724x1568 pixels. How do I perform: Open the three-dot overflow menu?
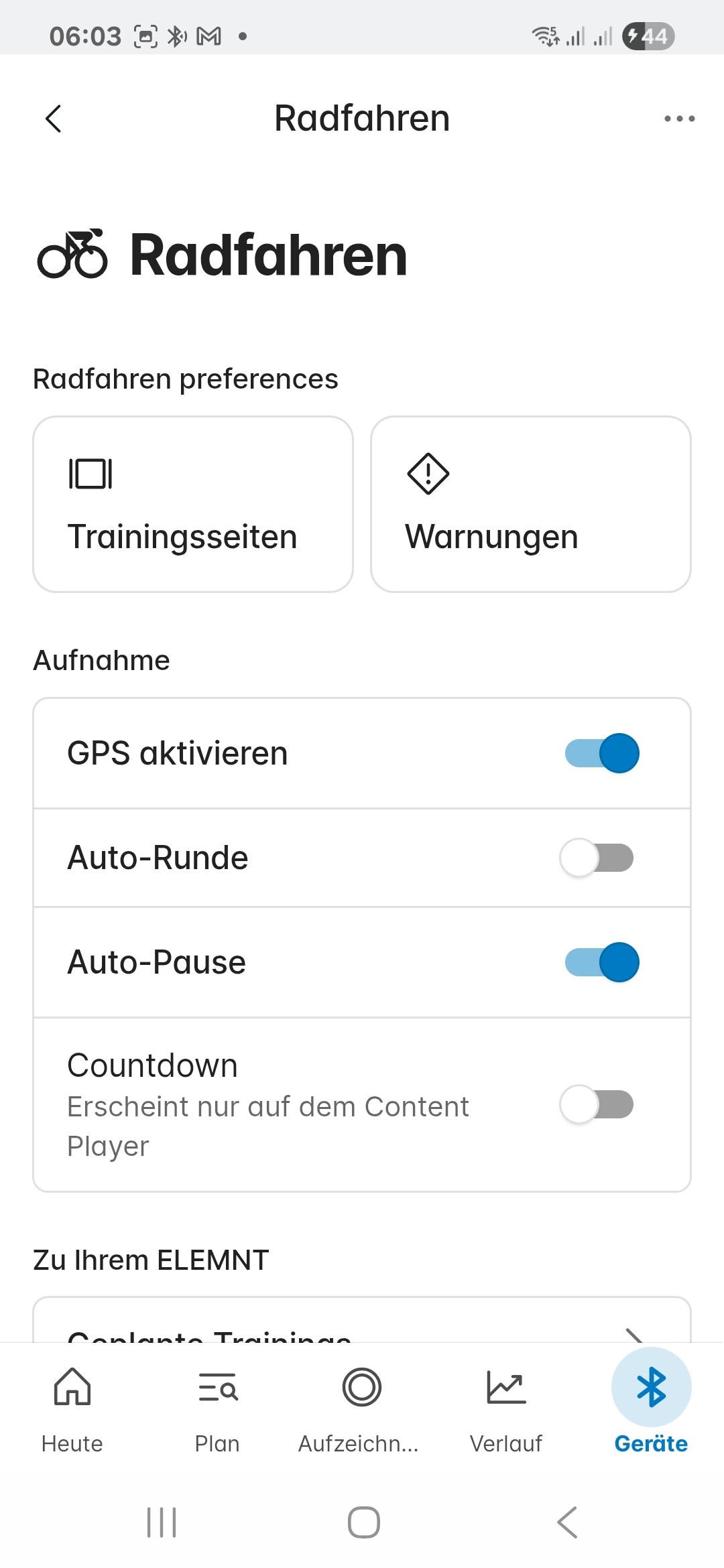pos(679,119)
